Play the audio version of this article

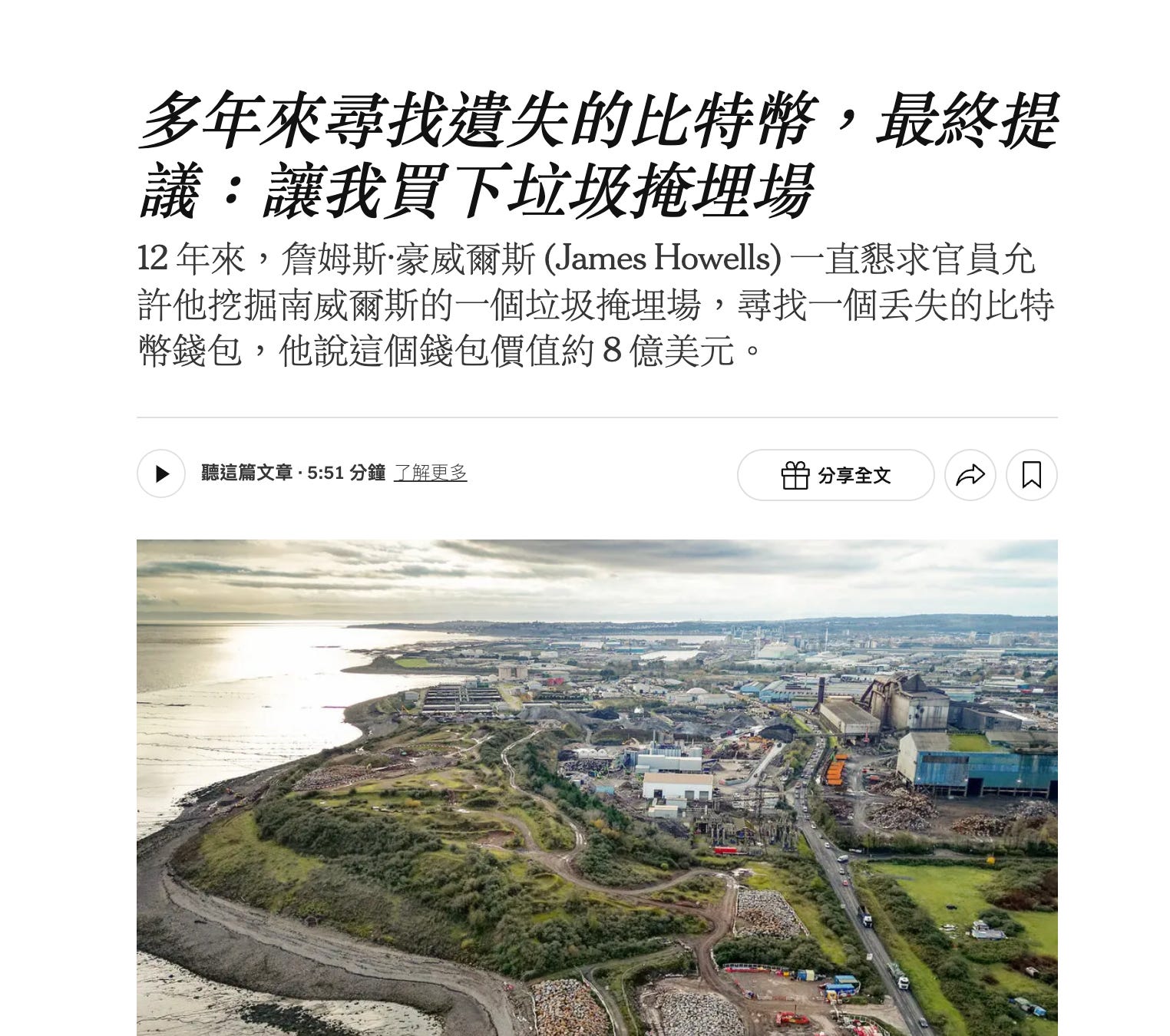coord(161,473)
